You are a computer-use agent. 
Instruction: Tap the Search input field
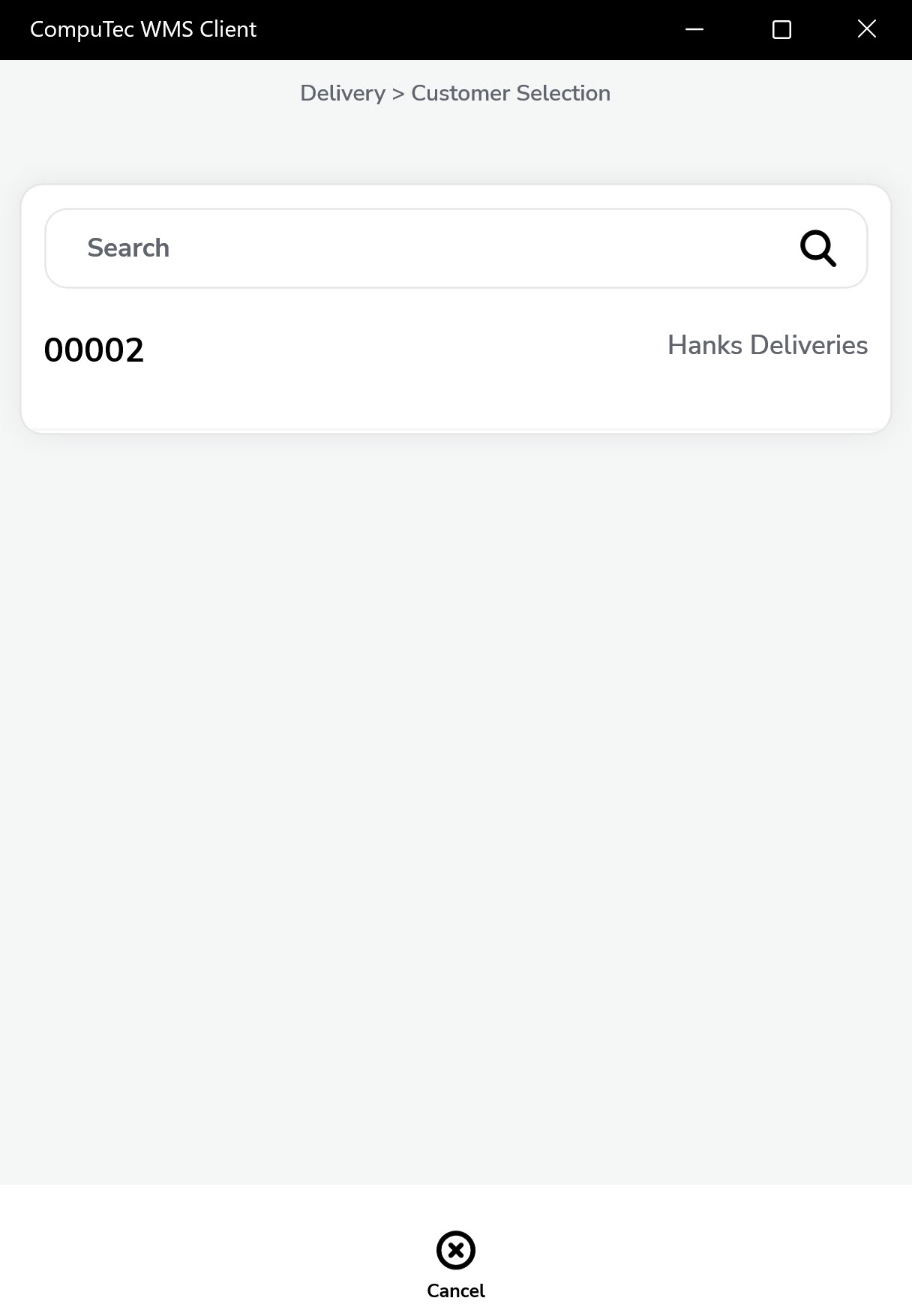[x=420, y=248]
